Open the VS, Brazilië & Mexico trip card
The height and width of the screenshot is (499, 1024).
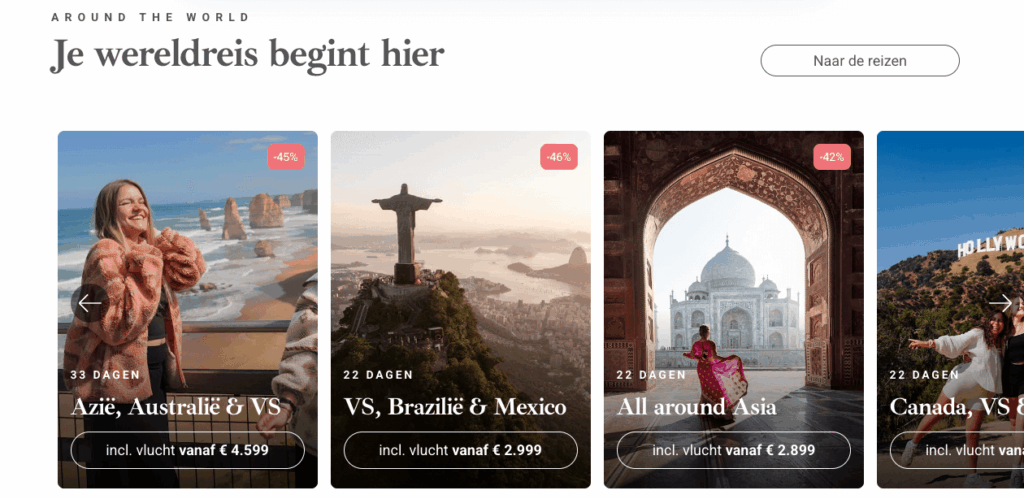[460, 250]
